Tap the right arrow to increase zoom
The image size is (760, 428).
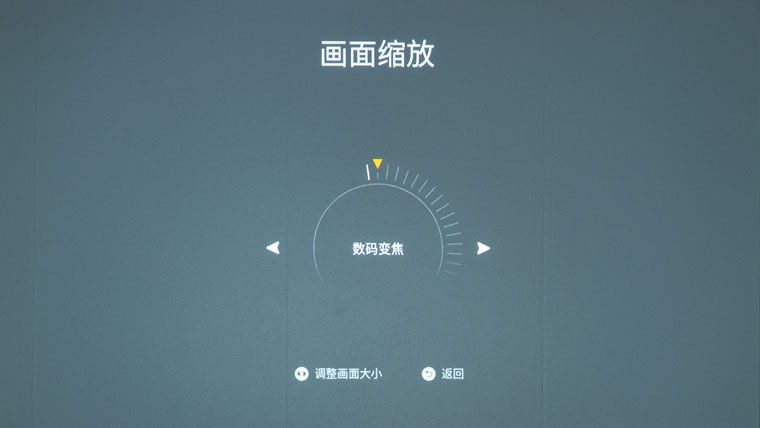pos(483,248)
